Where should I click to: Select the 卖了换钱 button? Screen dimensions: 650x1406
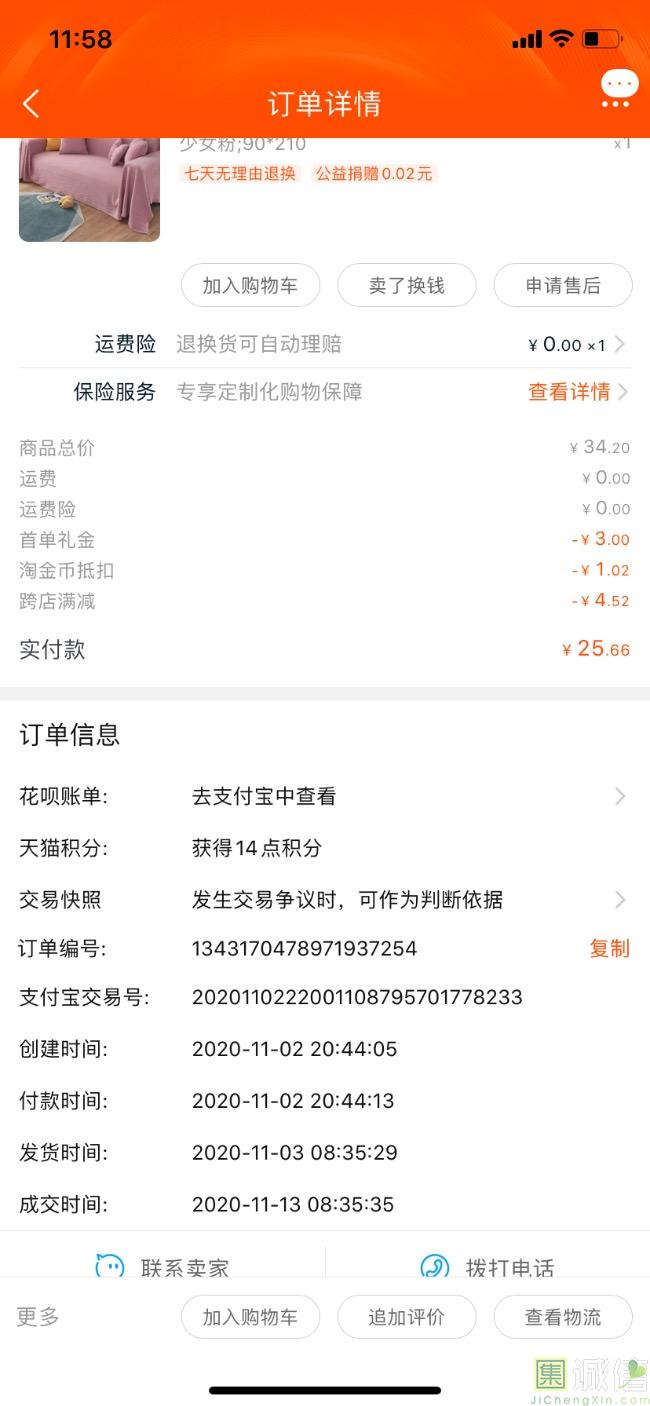point(406,286)
